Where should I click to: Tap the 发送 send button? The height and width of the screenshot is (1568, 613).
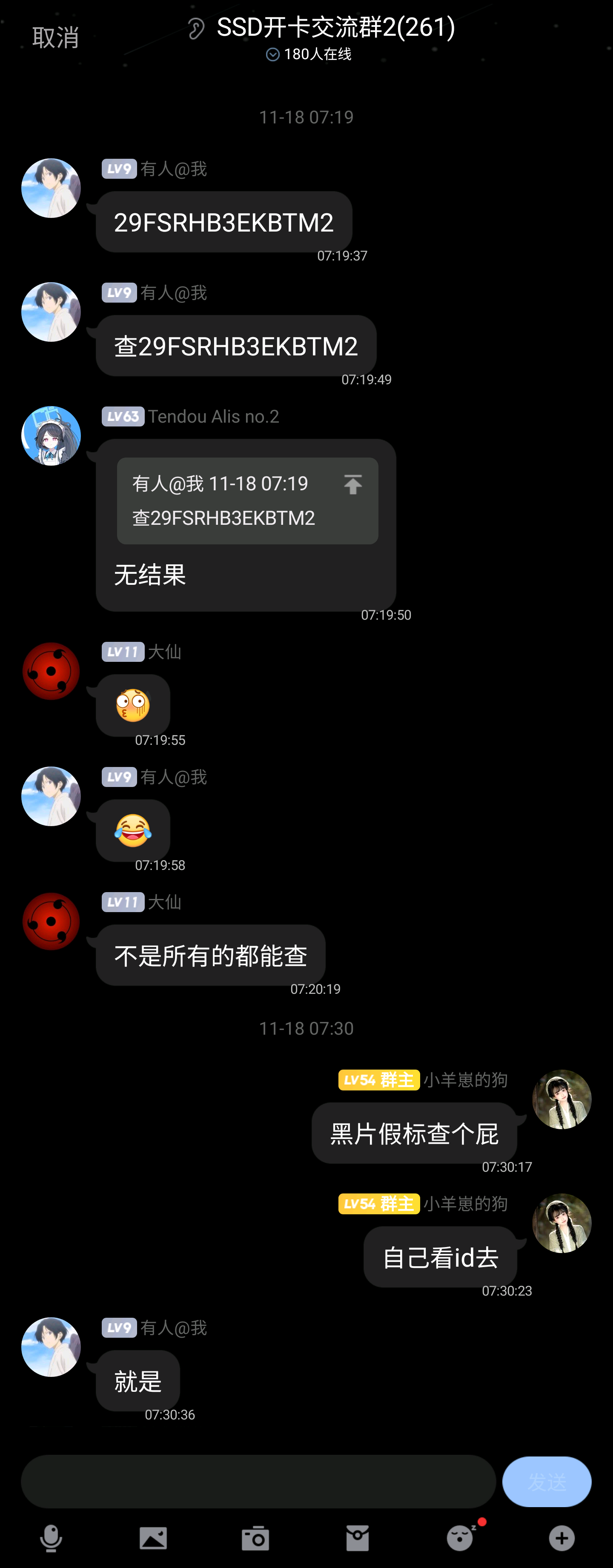pos(546,1482)
